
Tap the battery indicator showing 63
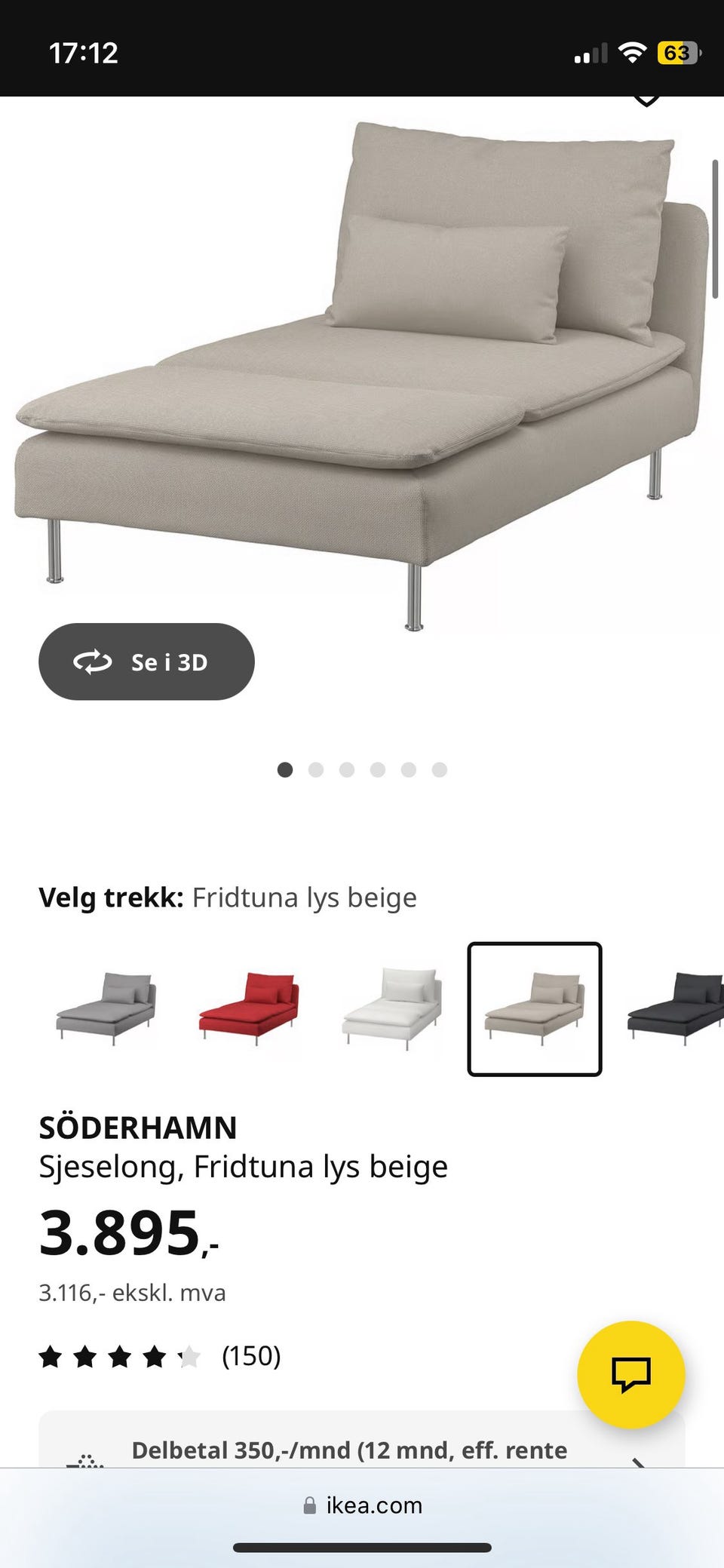point(677,53)
